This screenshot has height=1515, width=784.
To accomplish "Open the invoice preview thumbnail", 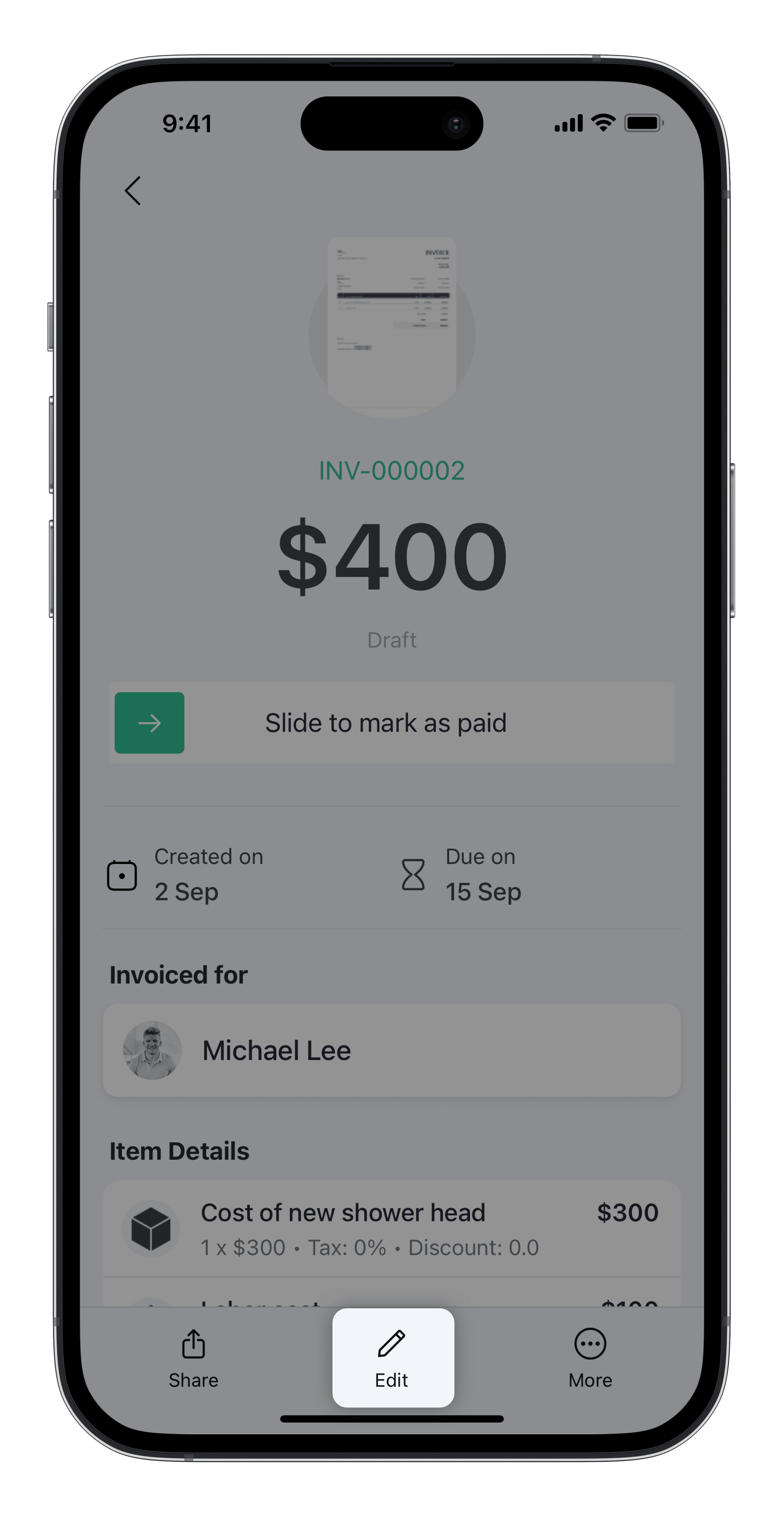I will tap(392, 323).
